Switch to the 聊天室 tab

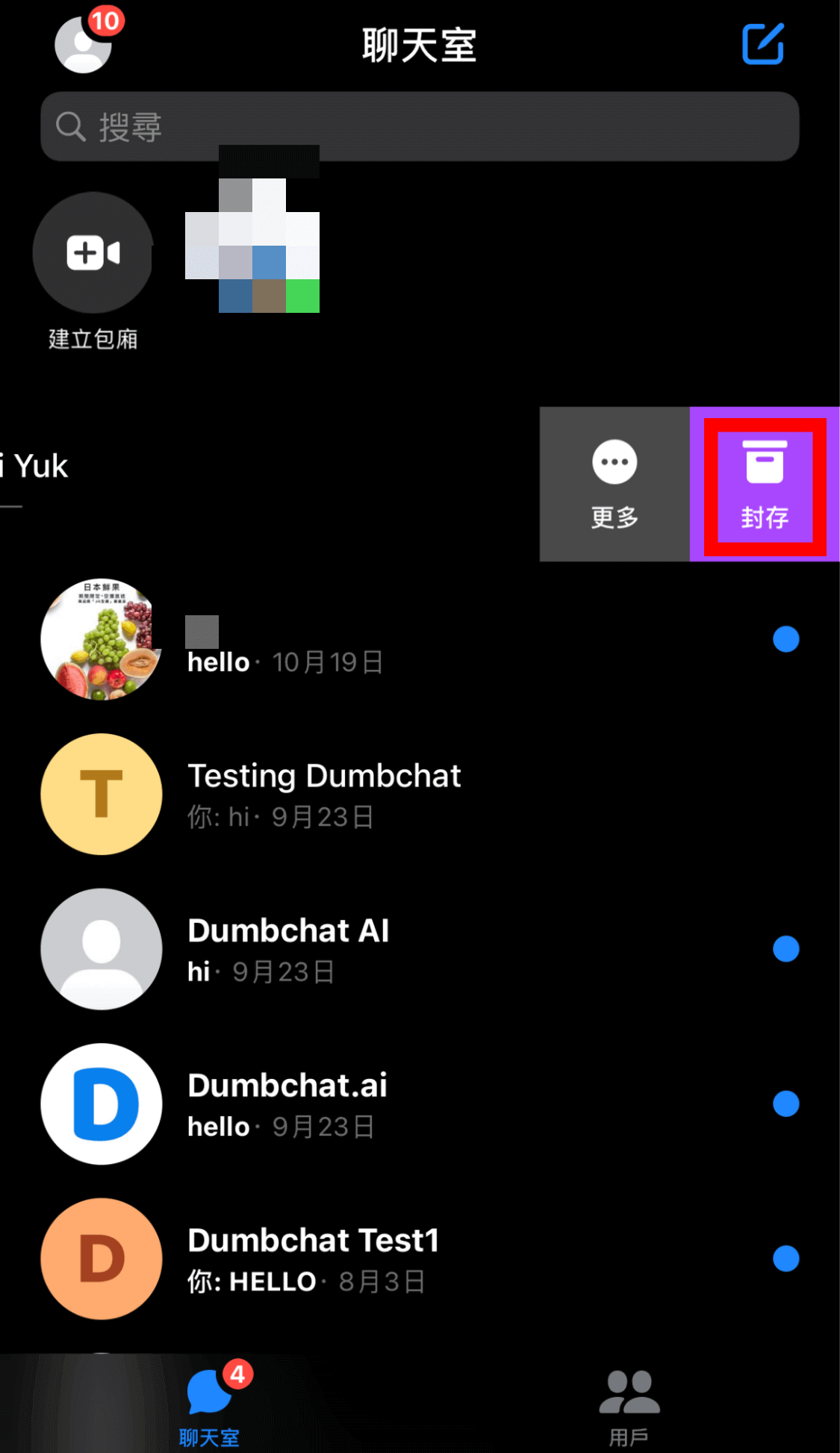tap(210, 1404)
